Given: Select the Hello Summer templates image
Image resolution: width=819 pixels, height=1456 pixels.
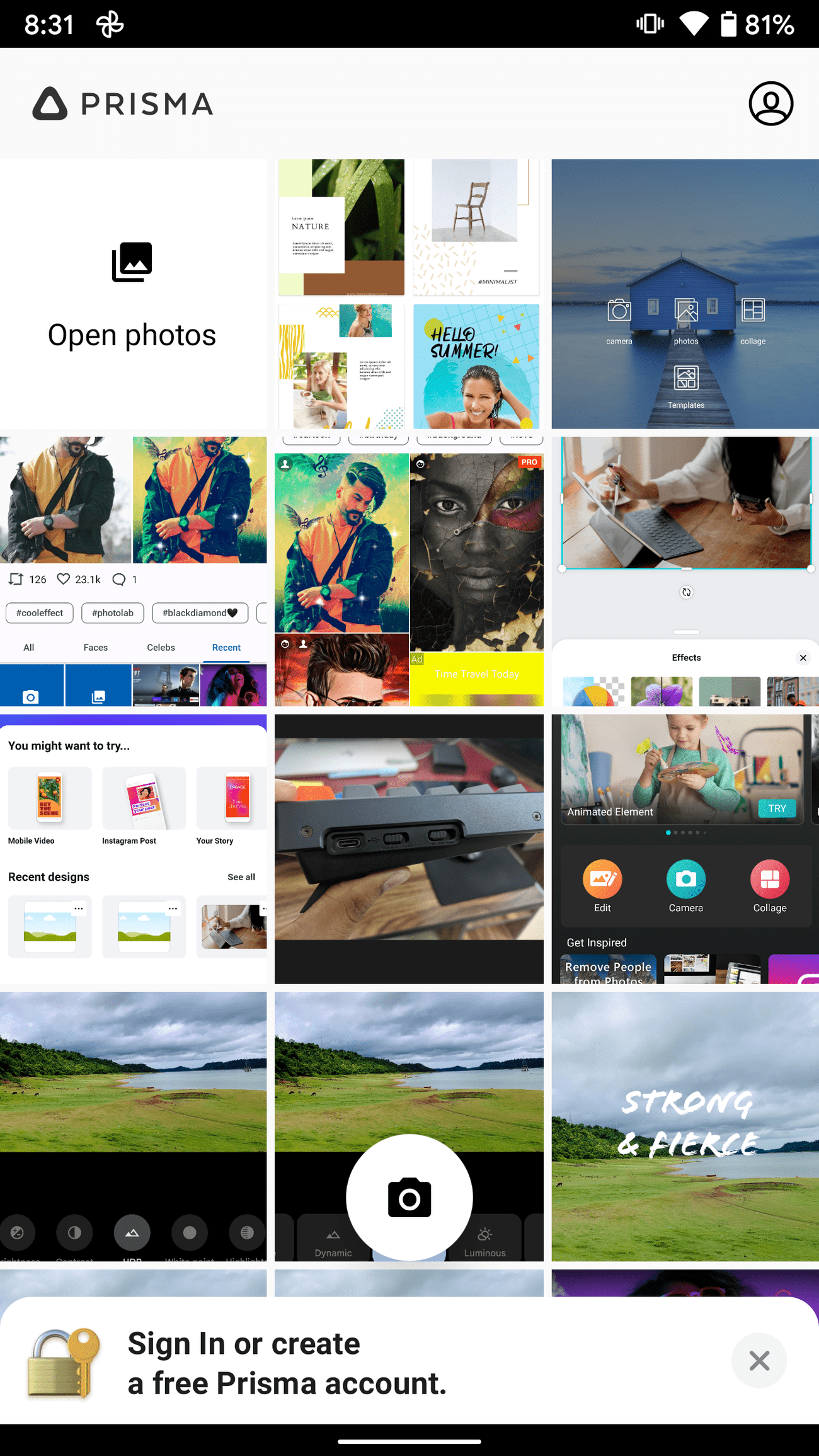Looking at the screenshot, I should click(409, 294).
